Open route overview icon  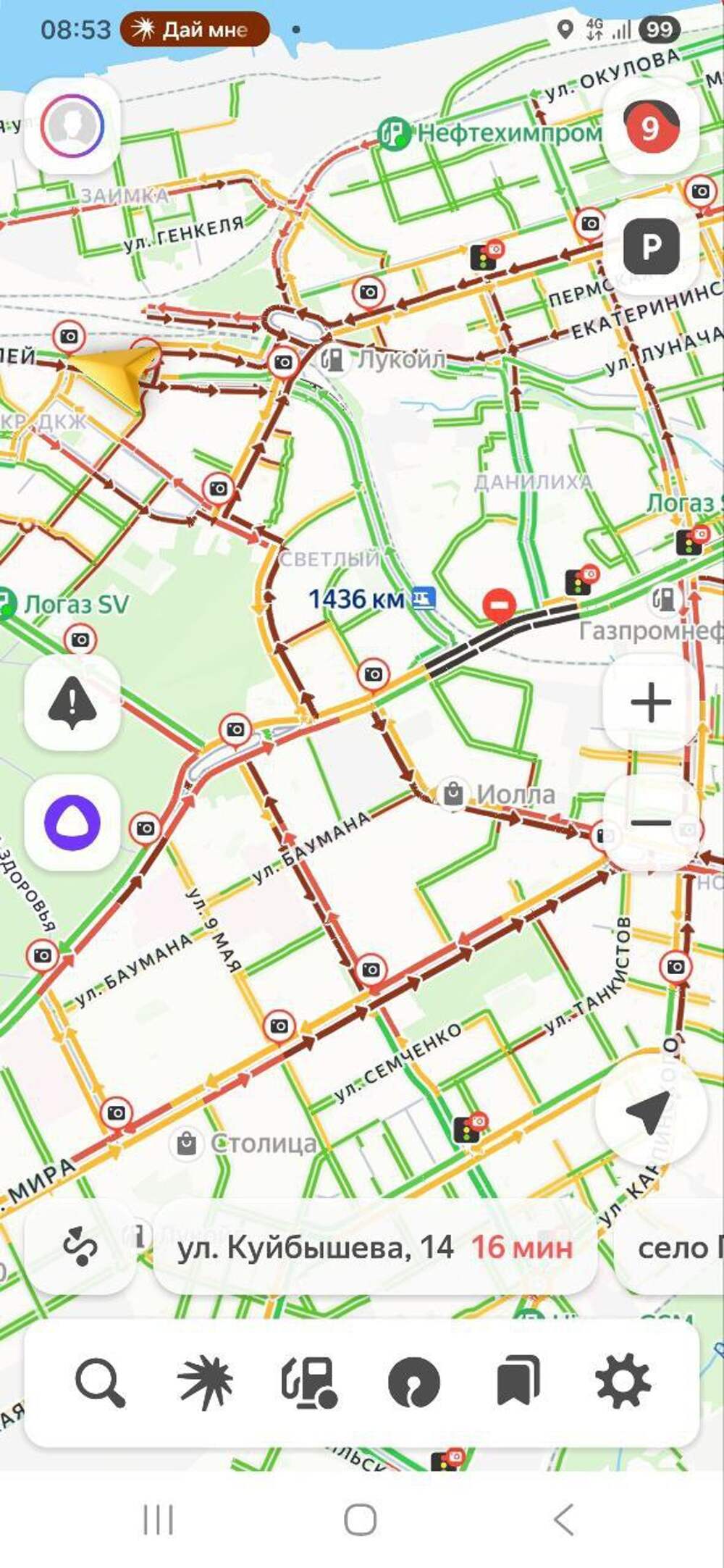click(x=80, y=1247)
